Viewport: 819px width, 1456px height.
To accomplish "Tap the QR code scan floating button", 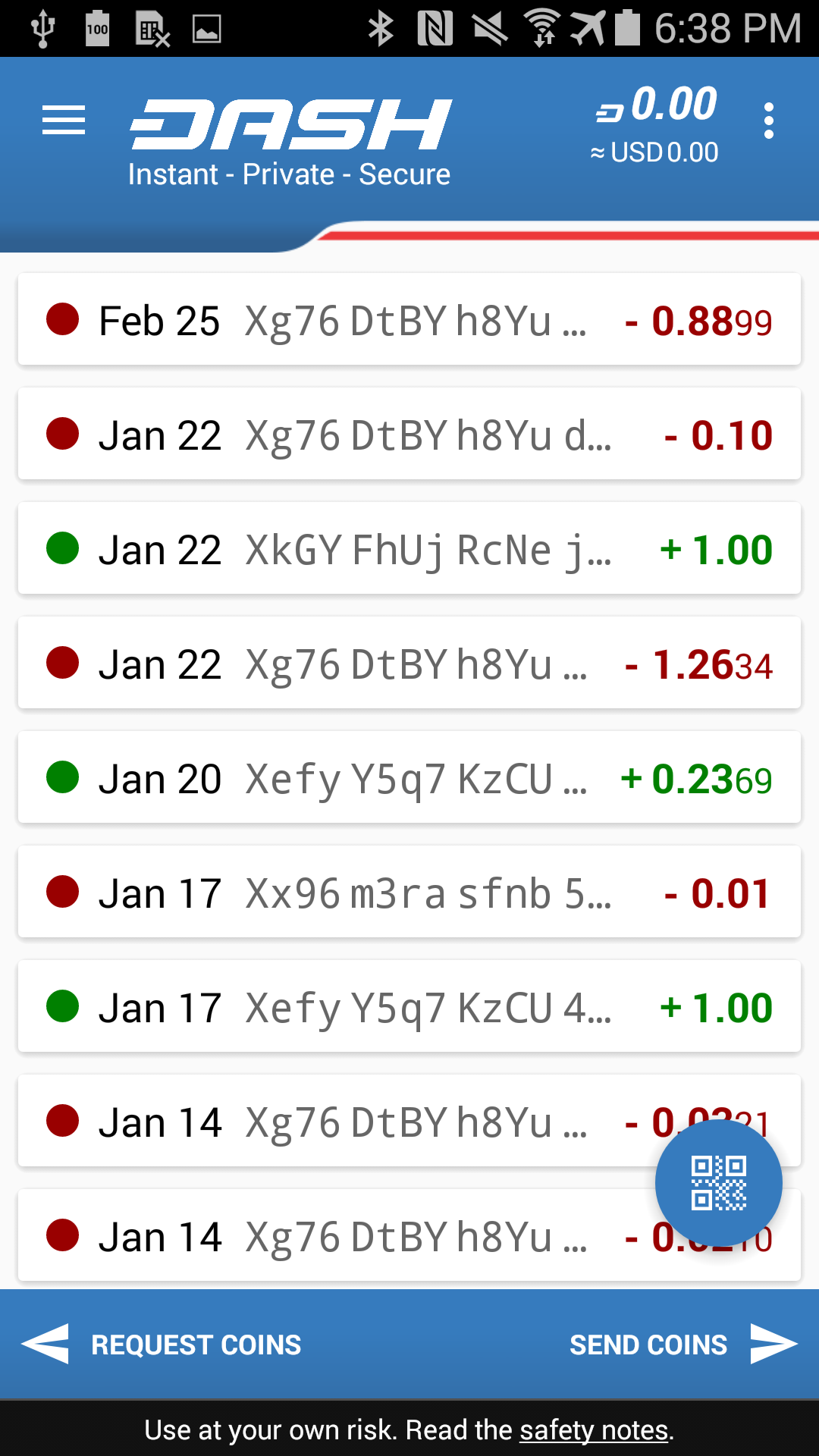I will pos(718,1183).
